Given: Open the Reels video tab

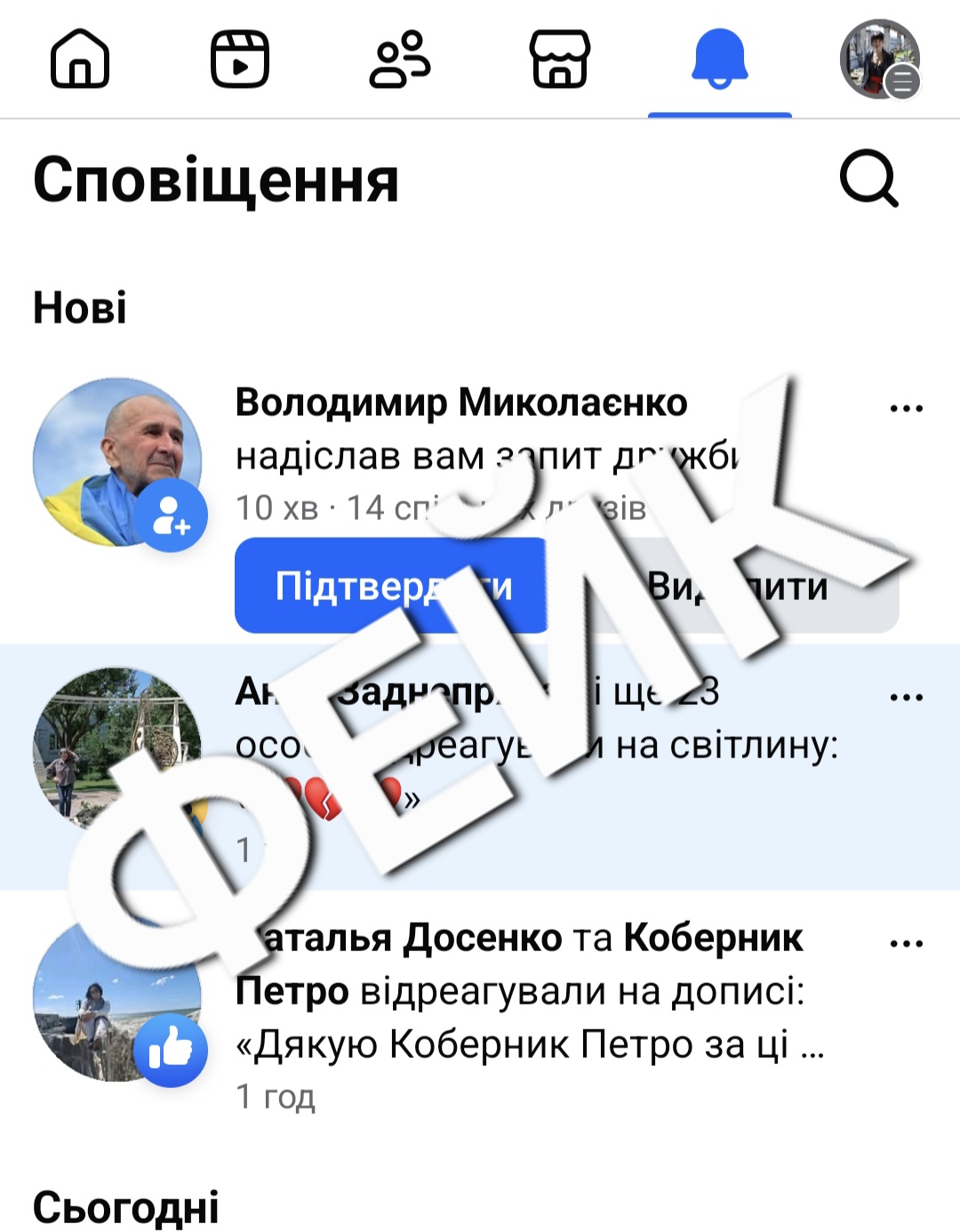Looking at the screenshot, I should 240,59.
